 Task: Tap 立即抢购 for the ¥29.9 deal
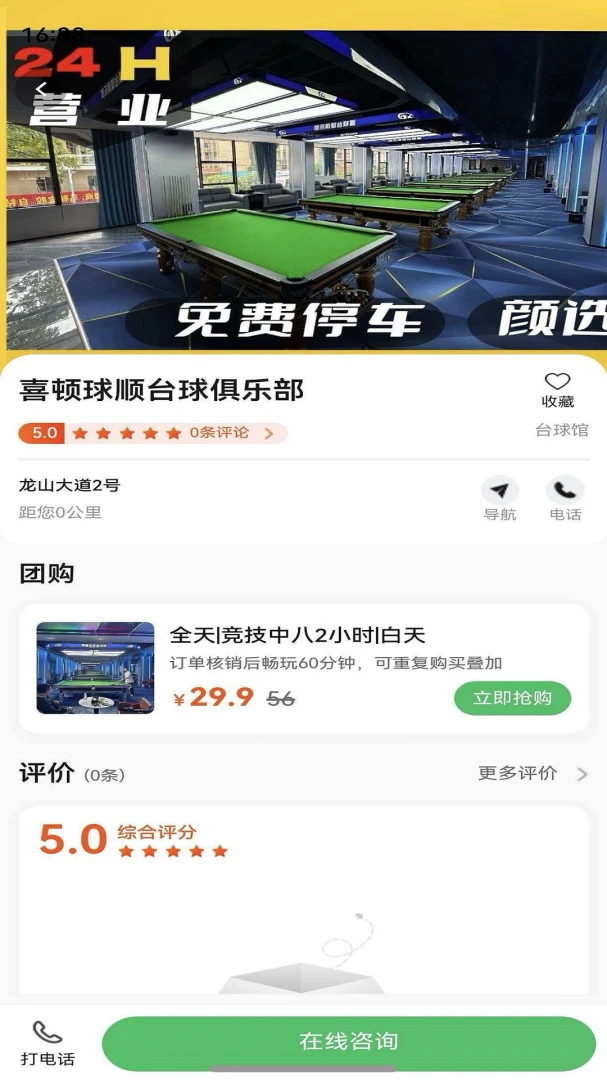coord(513,698)
